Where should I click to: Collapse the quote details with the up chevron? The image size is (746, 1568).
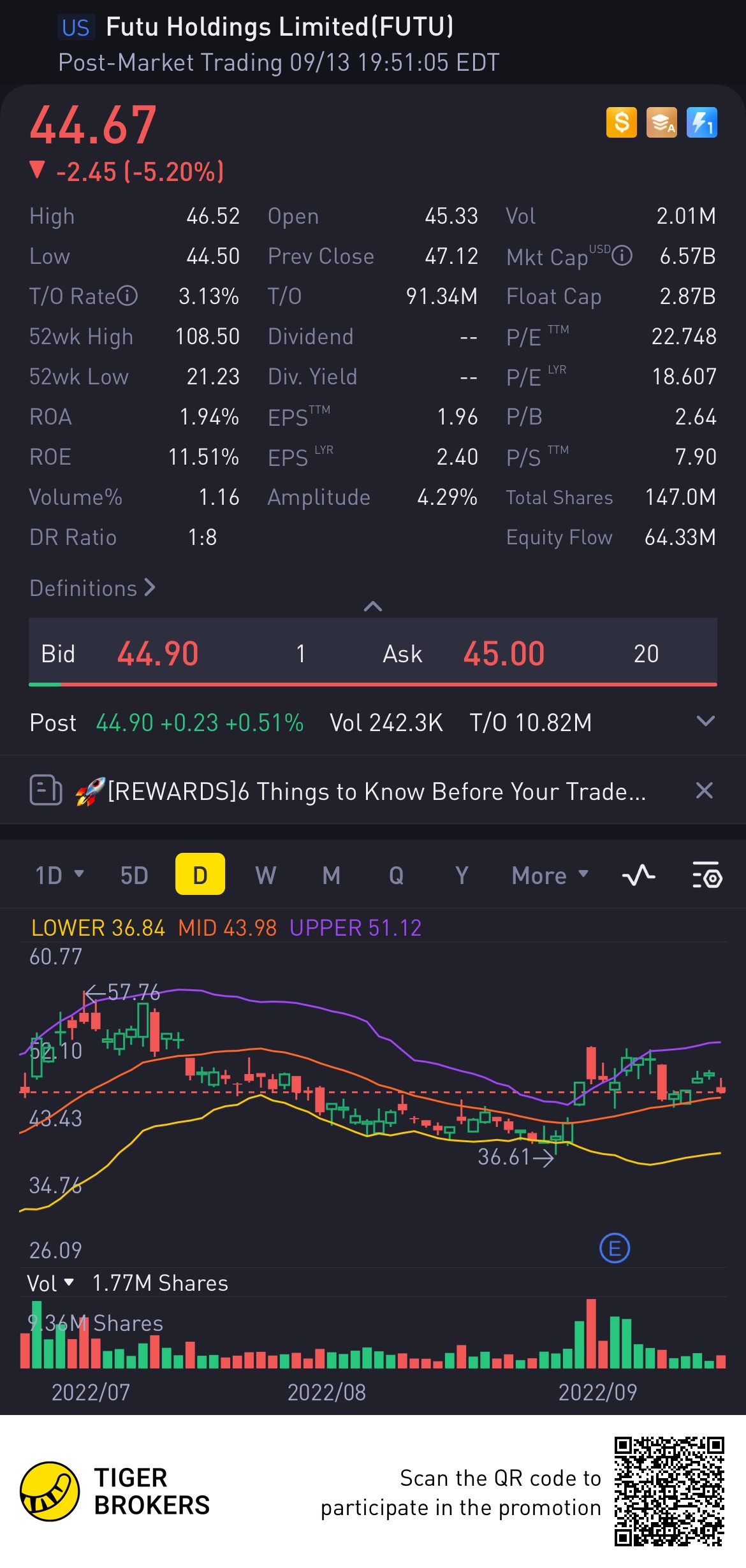click(372, 606)
